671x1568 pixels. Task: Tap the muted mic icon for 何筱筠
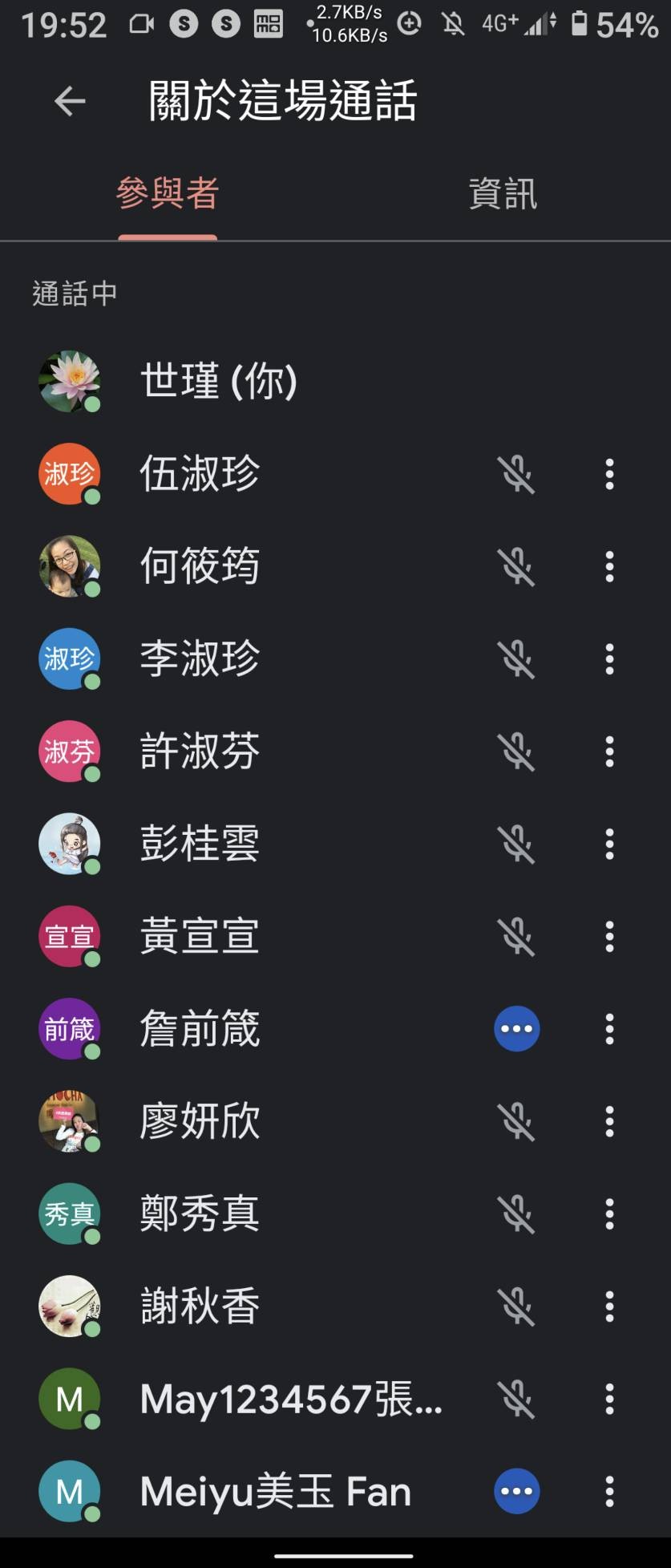click(517, 567)
